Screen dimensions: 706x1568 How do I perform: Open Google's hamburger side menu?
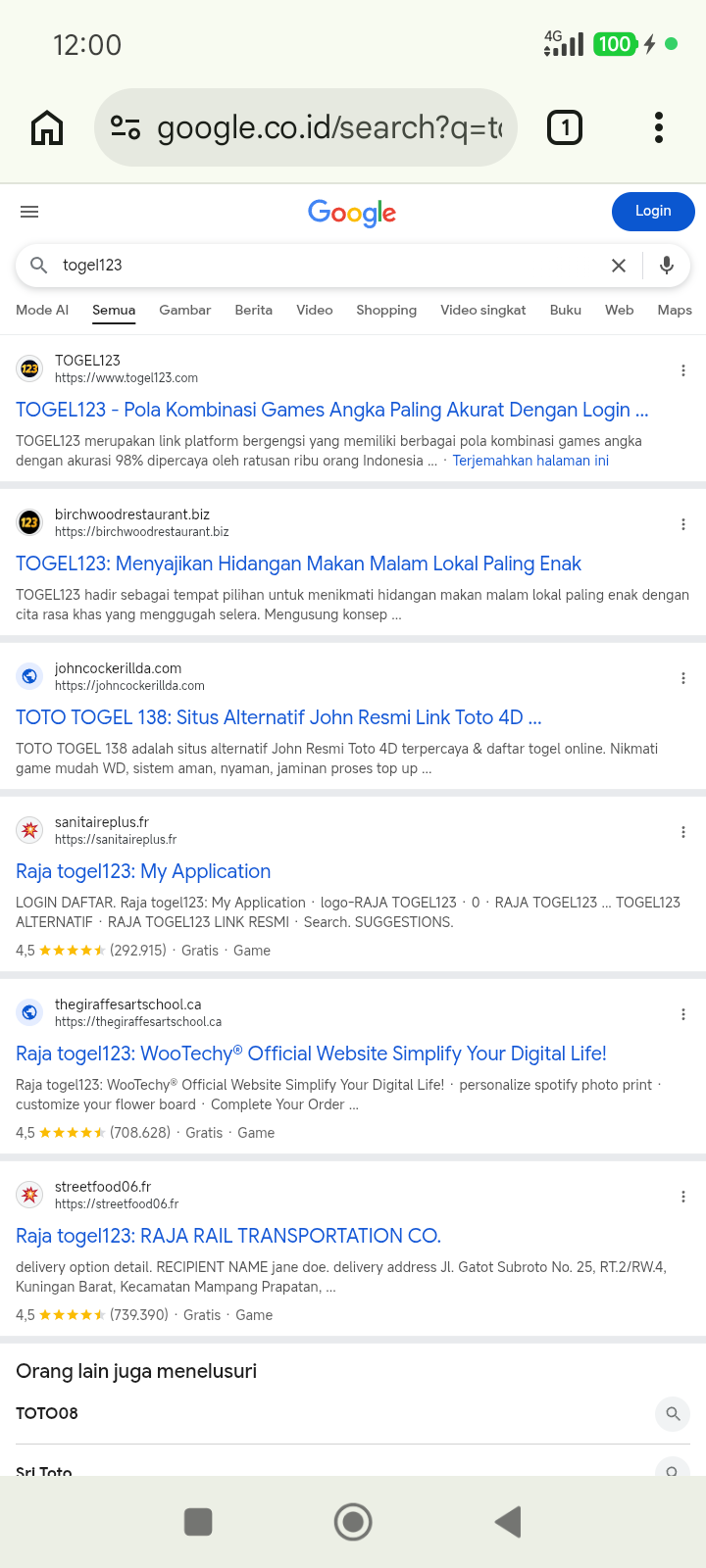(29, 212)
